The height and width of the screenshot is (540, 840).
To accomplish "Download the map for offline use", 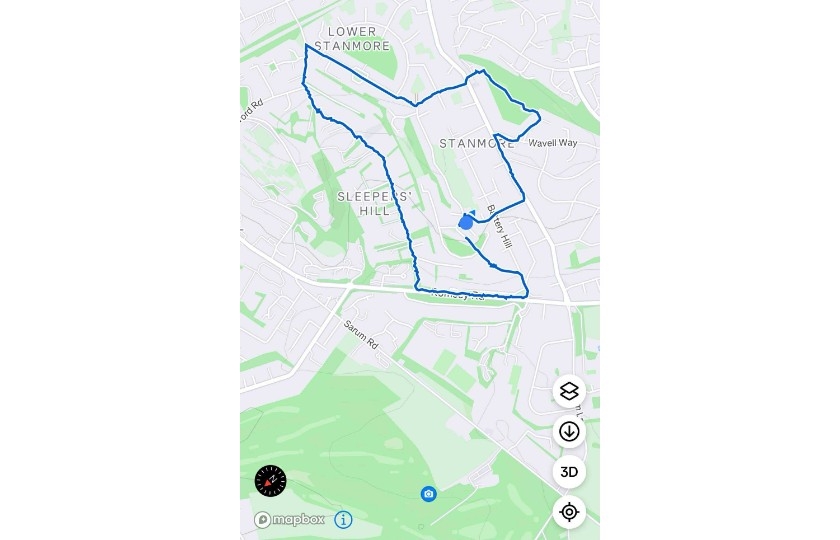I will click(x=569, y=432).
